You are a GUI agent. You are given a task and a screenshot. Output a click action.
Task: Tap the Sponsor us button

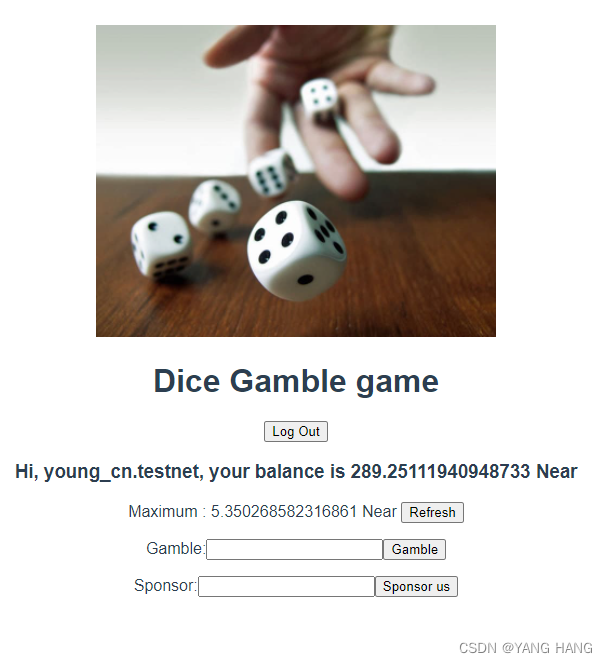coord(416,587)
